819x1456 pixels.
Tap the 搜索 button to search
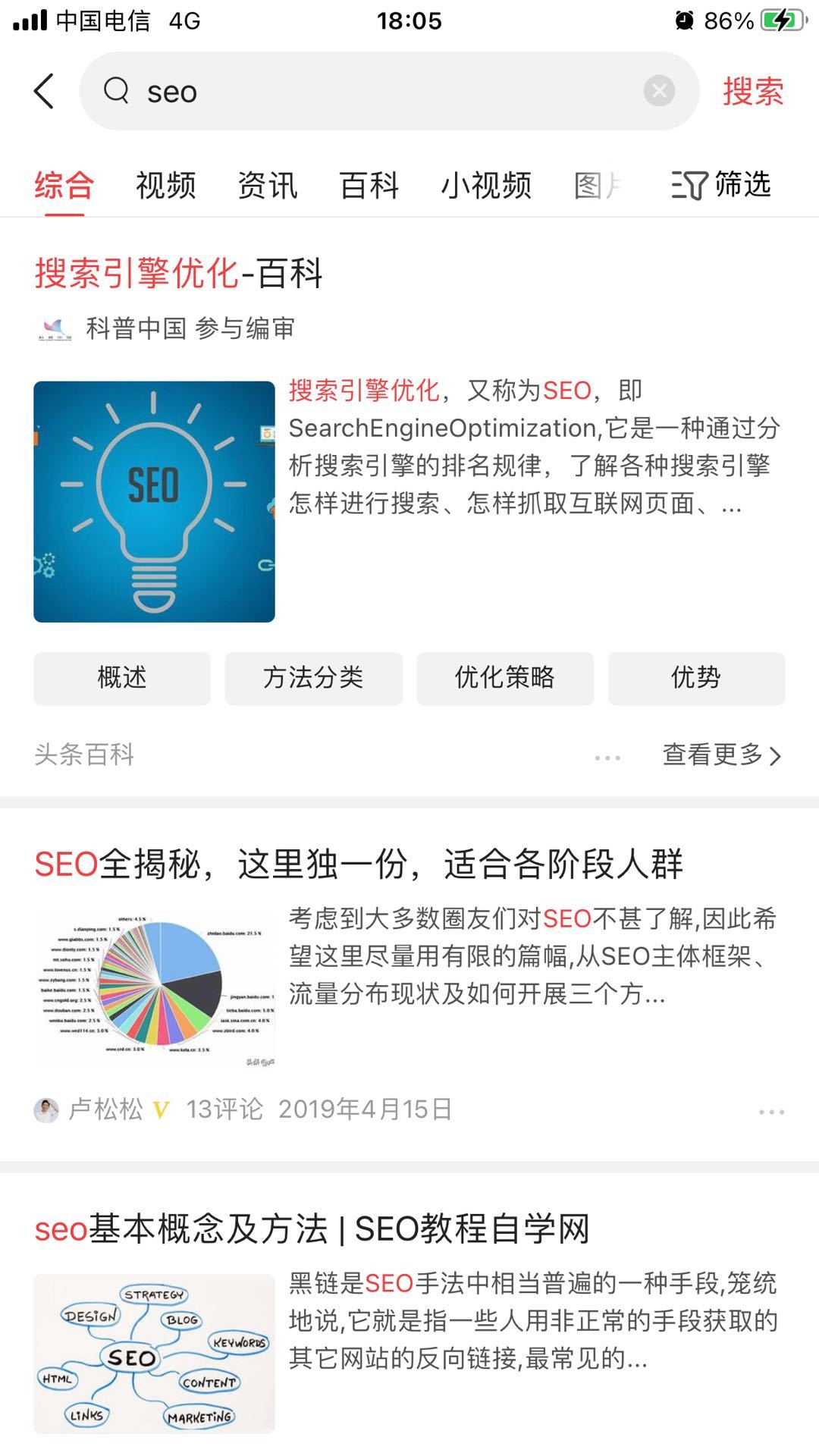tap(754, 91)
